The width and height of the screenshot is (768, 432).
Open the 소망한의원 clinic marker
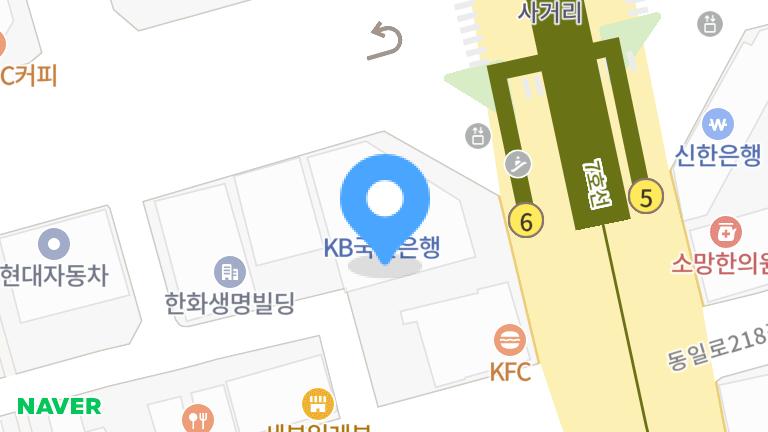pos(725,233)
